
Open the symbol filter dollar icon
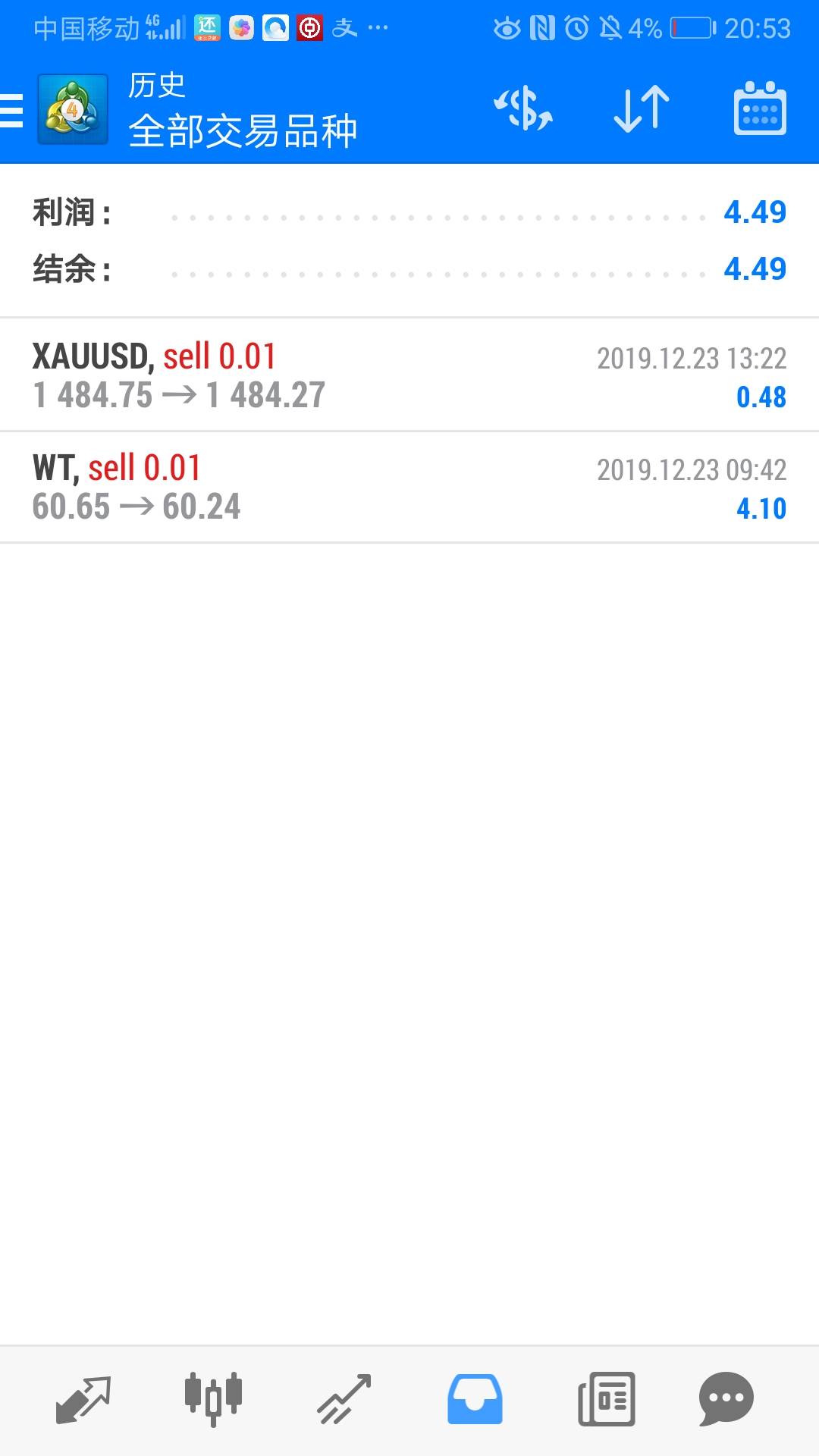coord(523,109)
